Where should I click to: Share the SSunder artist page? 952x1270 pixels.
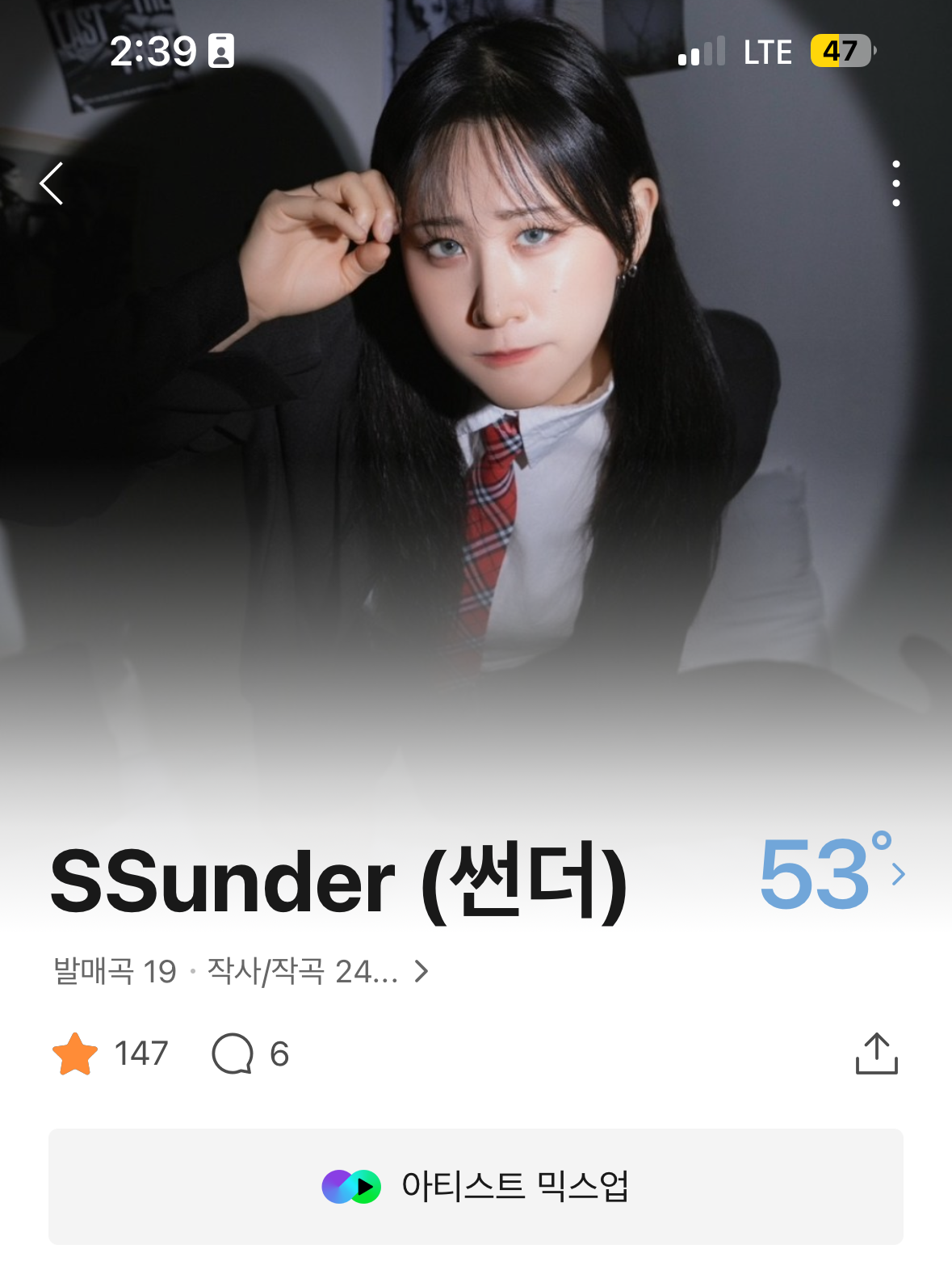876,1054
